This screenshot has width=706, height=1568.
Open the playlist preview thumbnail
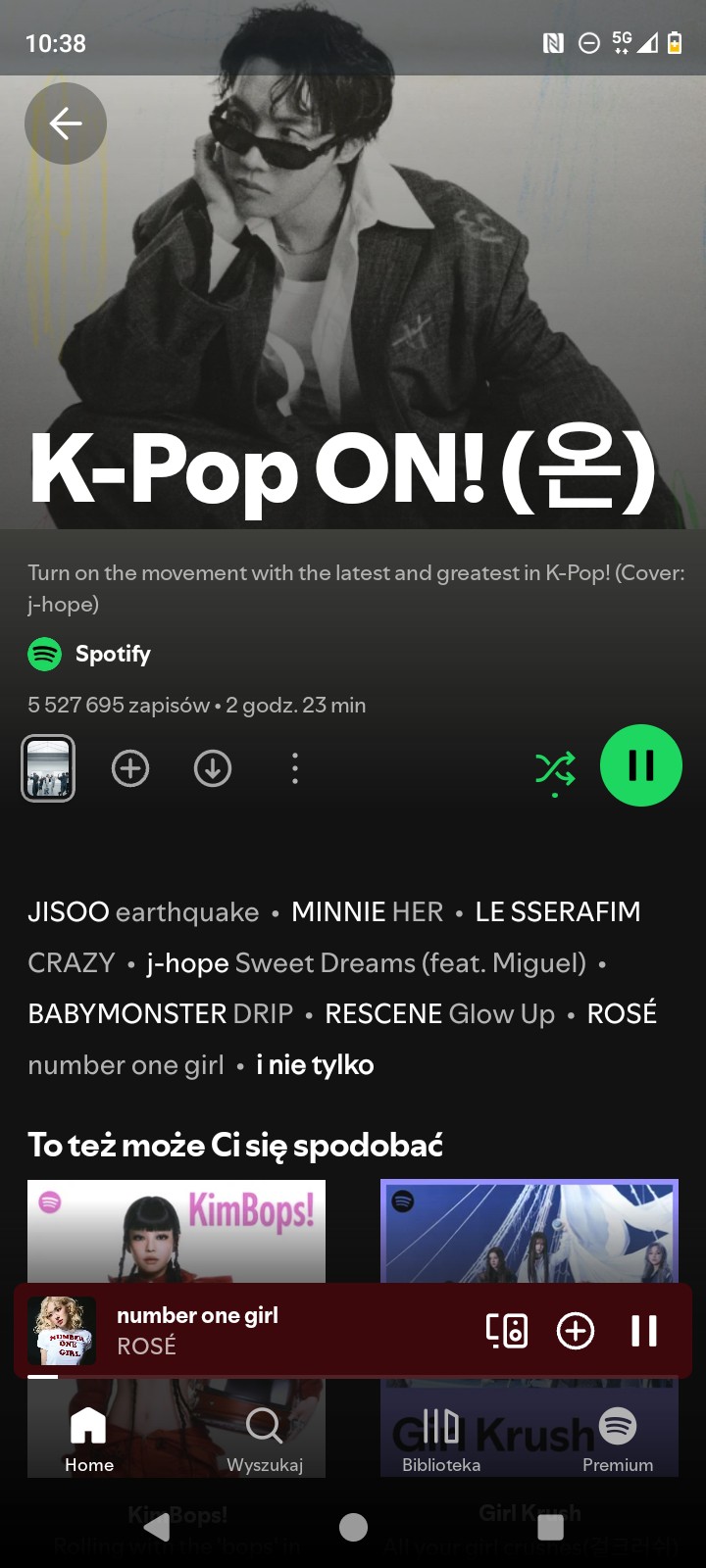[48, 768]
